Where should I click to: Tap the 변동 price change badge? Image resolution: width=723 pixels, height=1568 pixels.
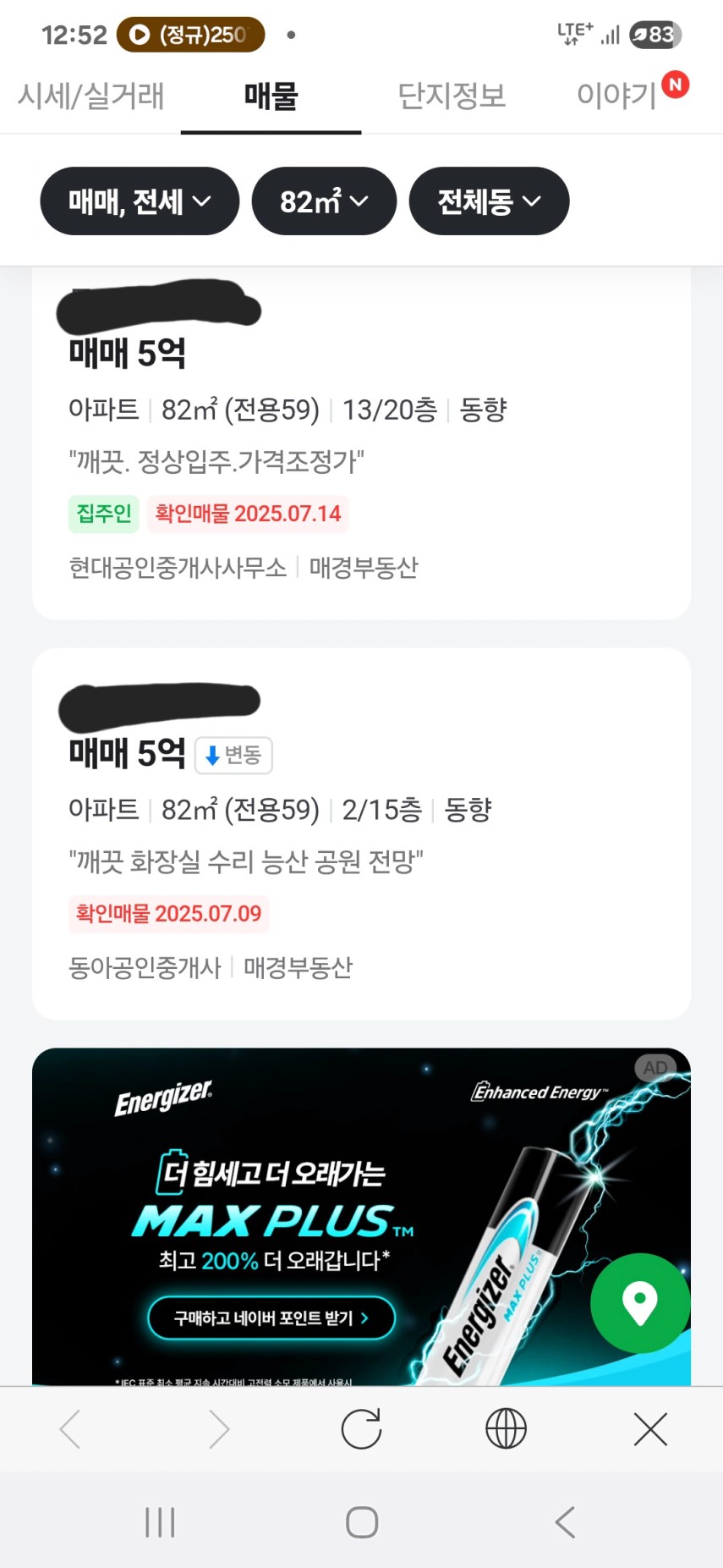[234, 755]
